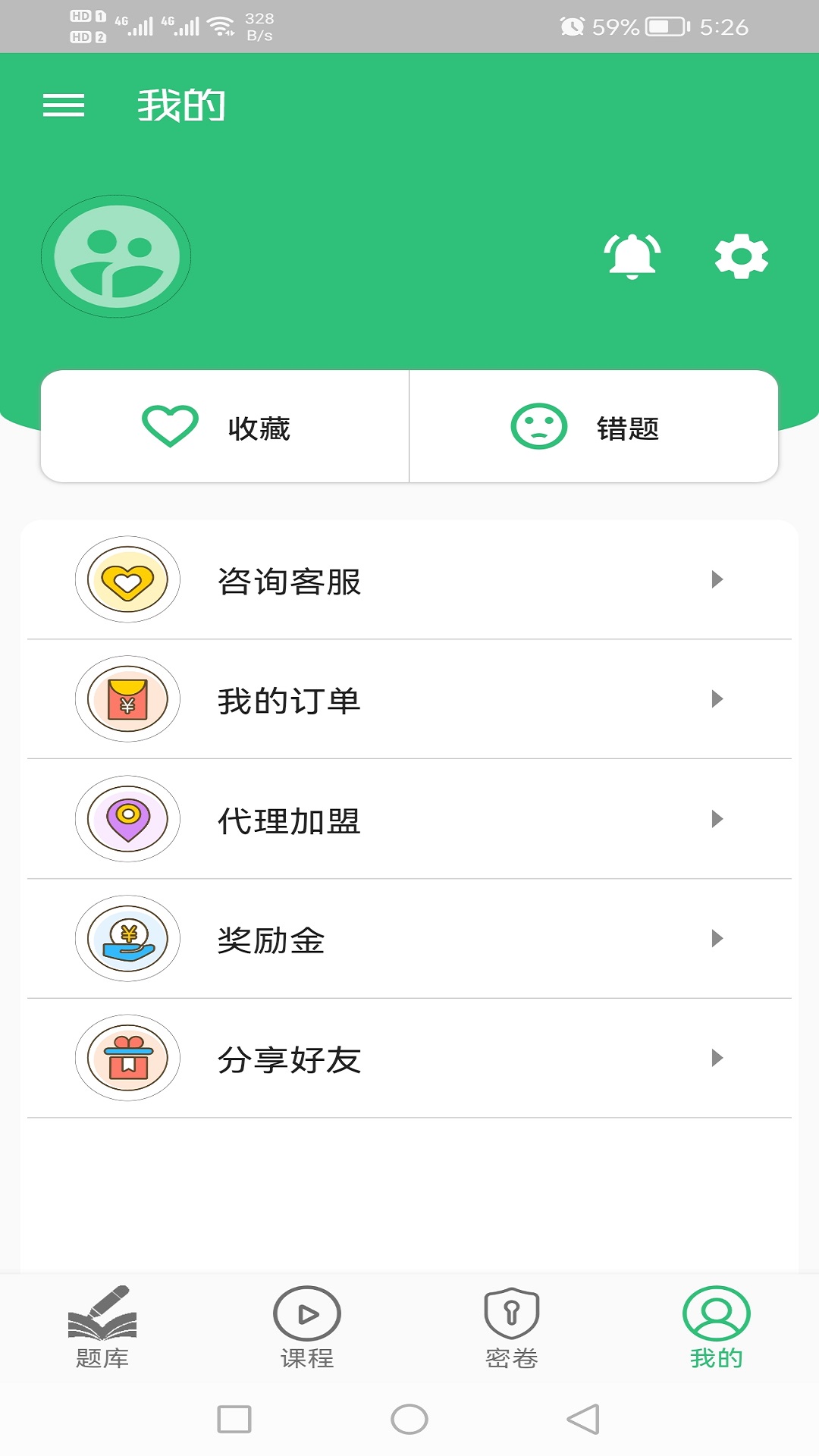This screenshot has width=819, height=1456.
Task: Open the hamburger menu
Action: [65, 105]
